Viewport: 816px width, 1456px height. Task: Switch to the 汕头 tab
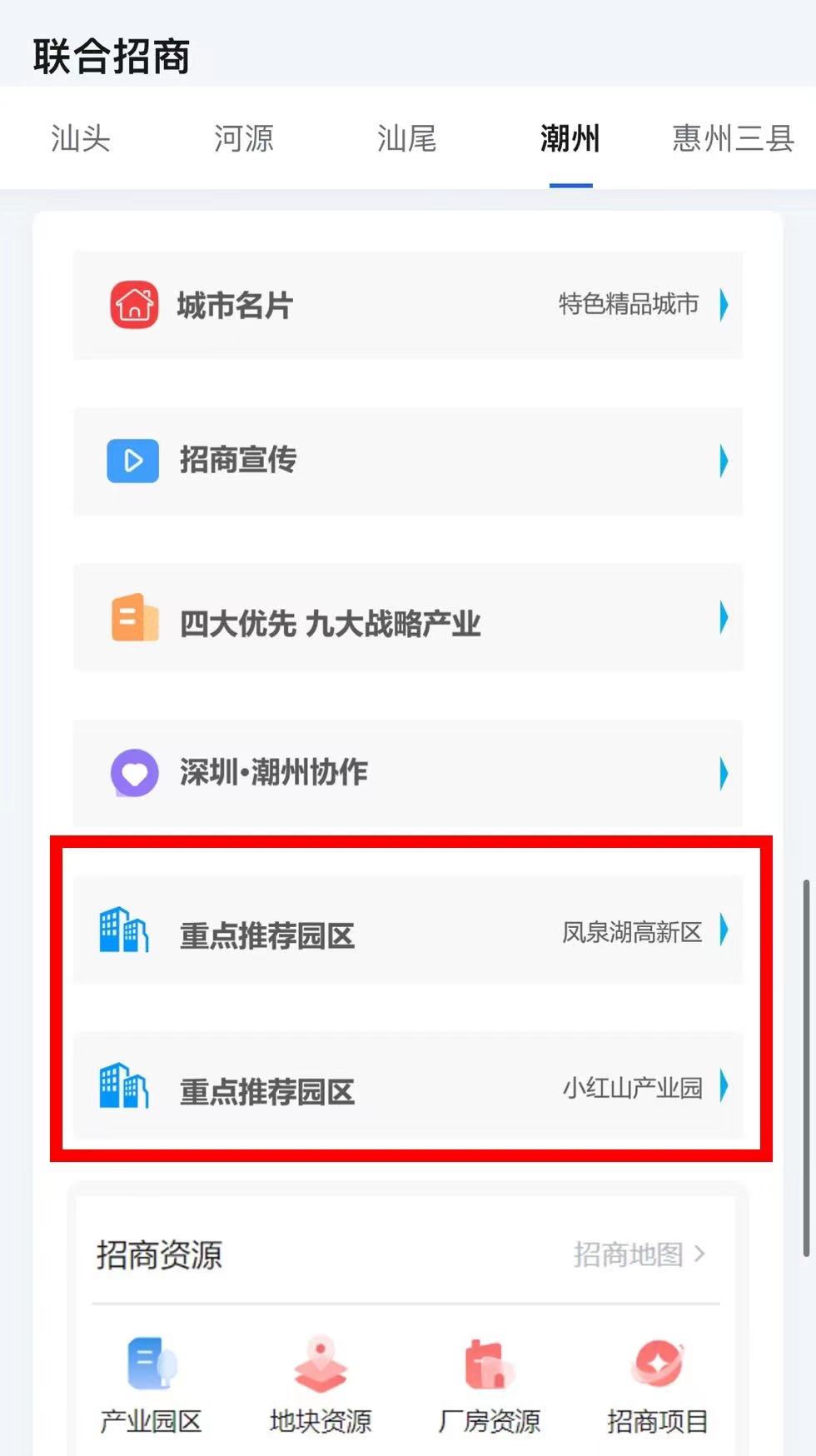(x=81, y=138)
